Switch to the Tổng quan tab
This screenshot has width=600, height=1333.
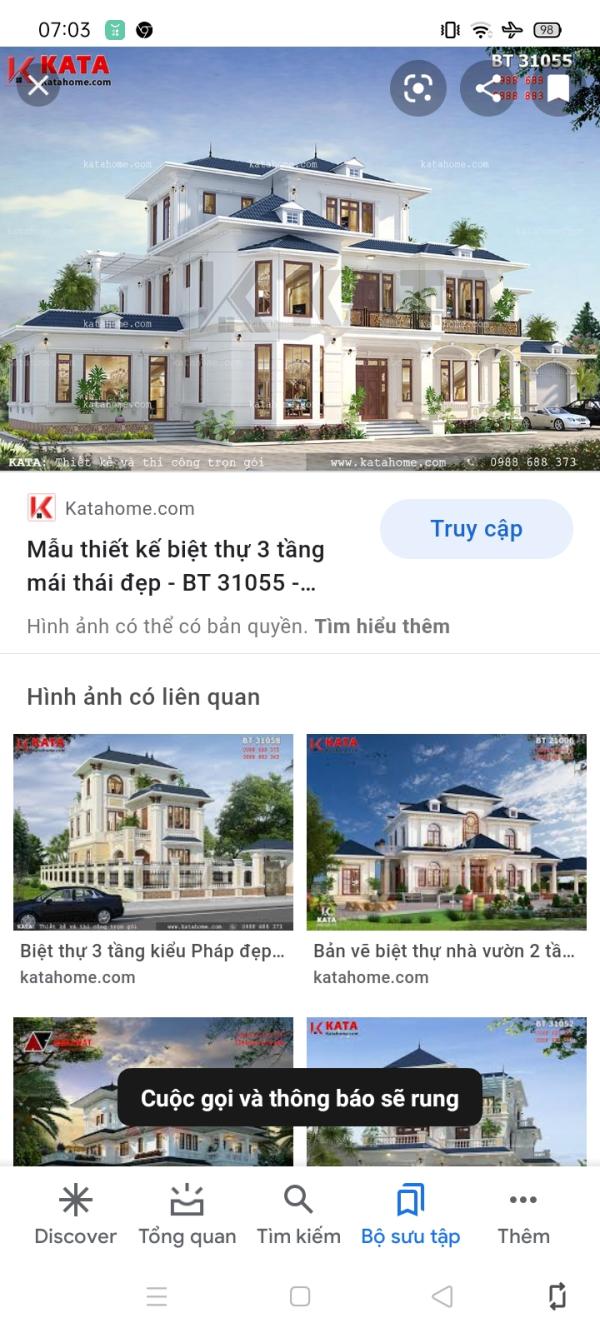(x=187, y=1215)
